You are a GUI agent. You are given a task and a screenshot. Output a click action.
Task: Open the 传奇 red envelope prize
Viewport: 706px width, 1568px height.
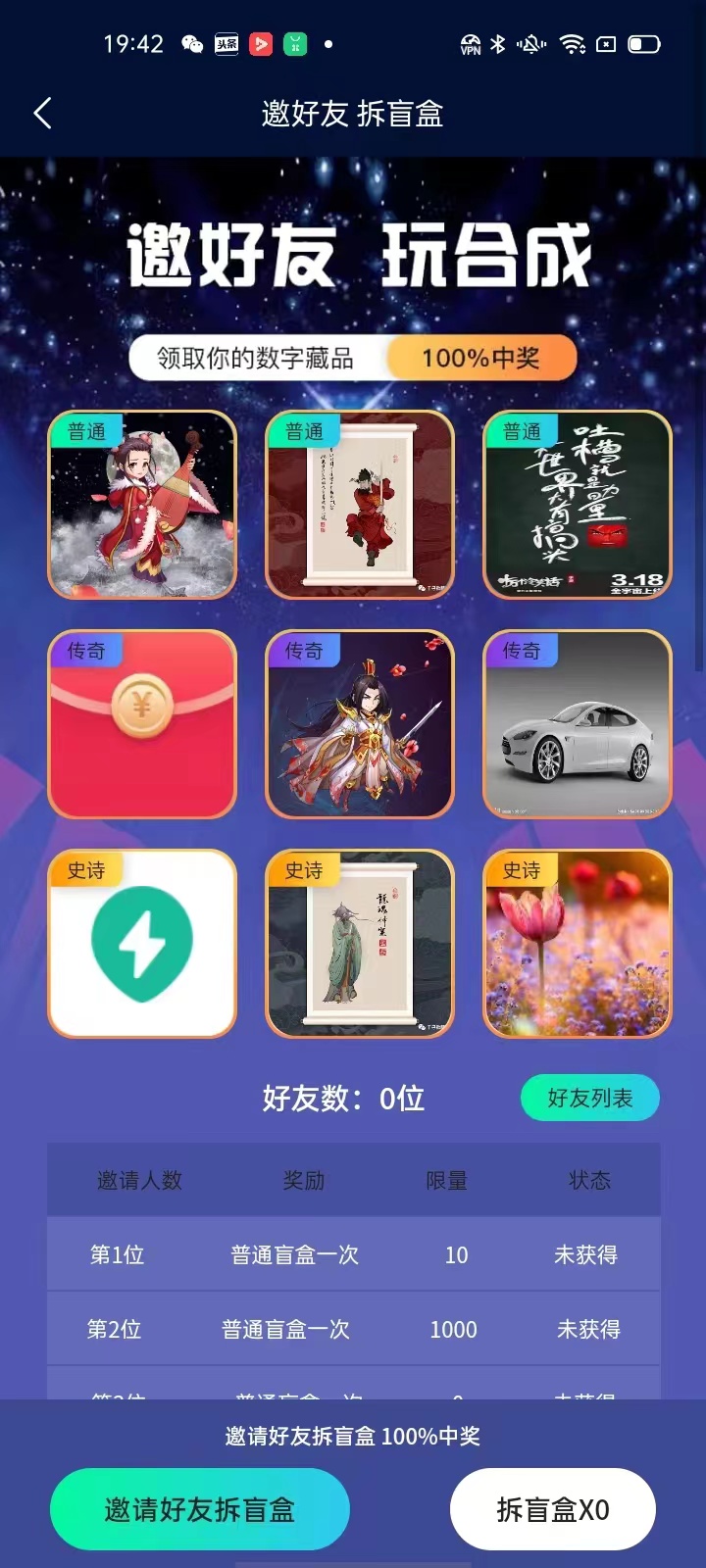[142, 724]
